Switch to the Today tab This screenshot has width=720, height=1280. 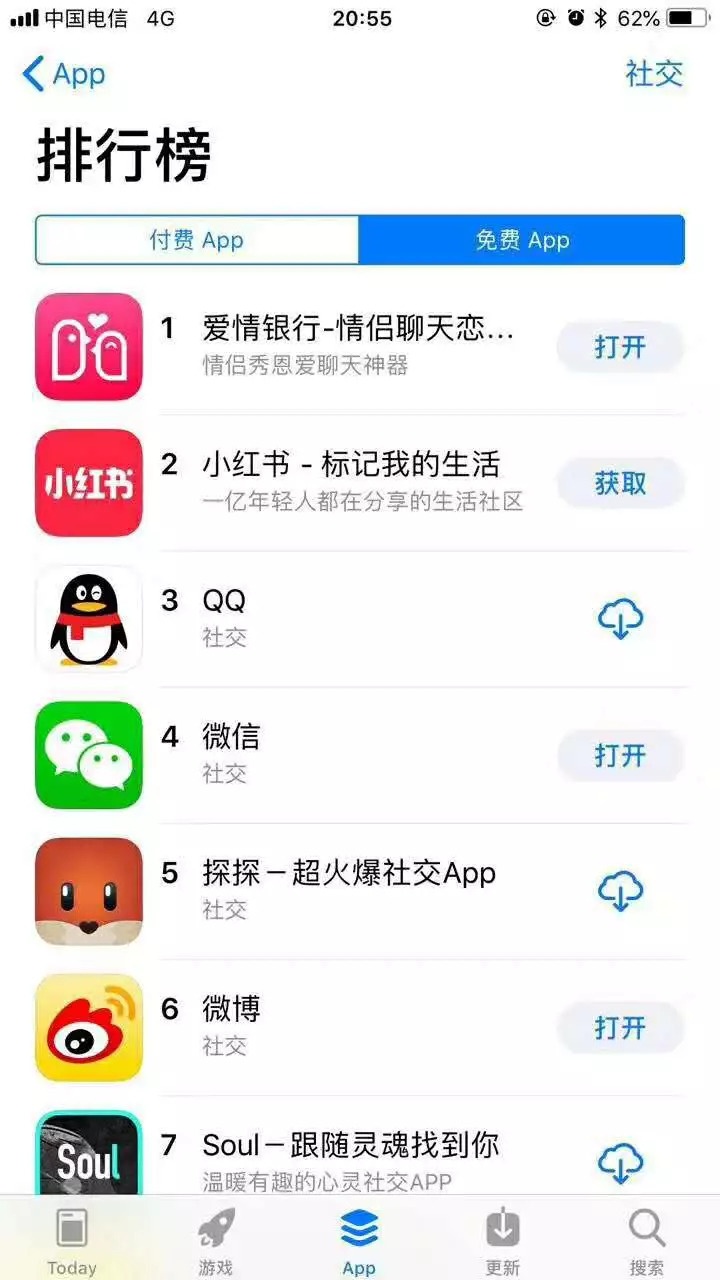point(72,1240)
